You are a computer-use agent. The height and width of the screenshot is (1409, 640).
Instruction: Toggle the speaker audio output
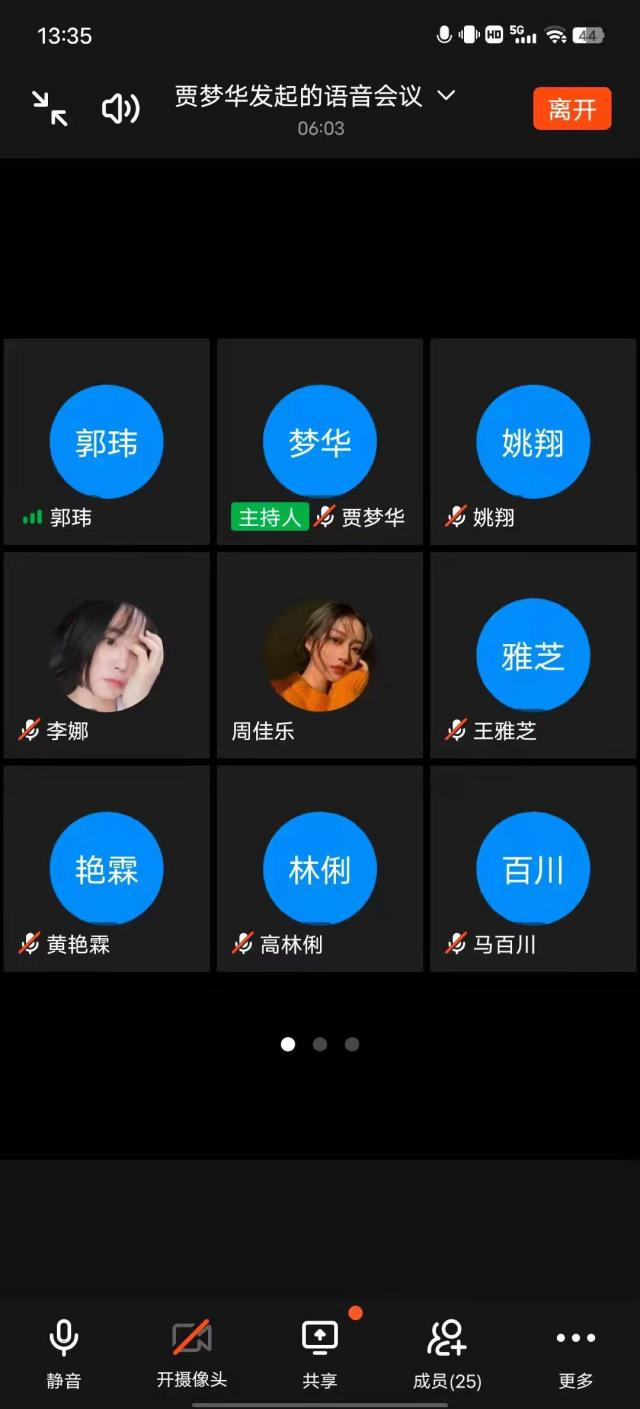point(120,108)
